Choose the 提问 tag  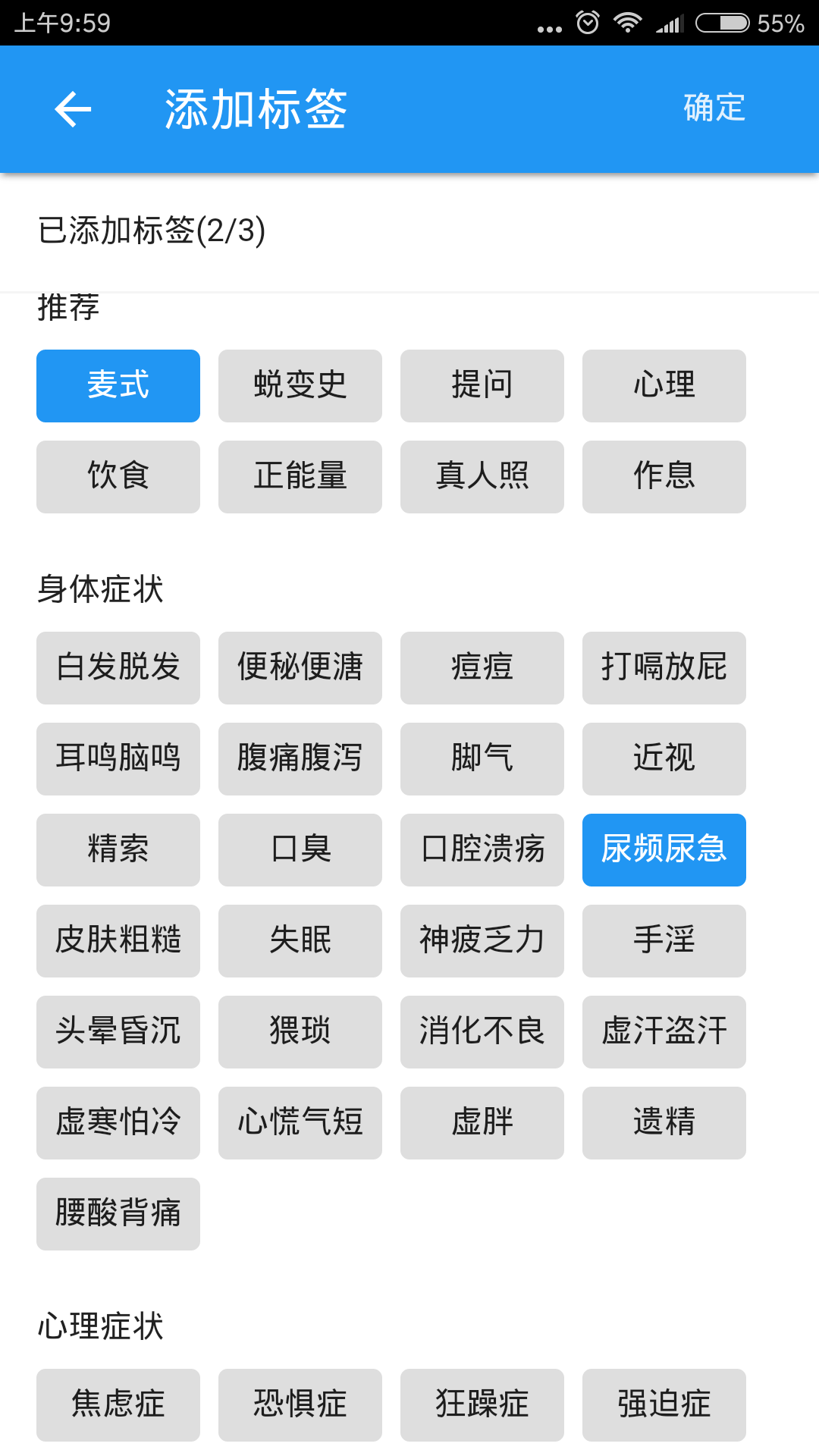click(x=482, y=385)
